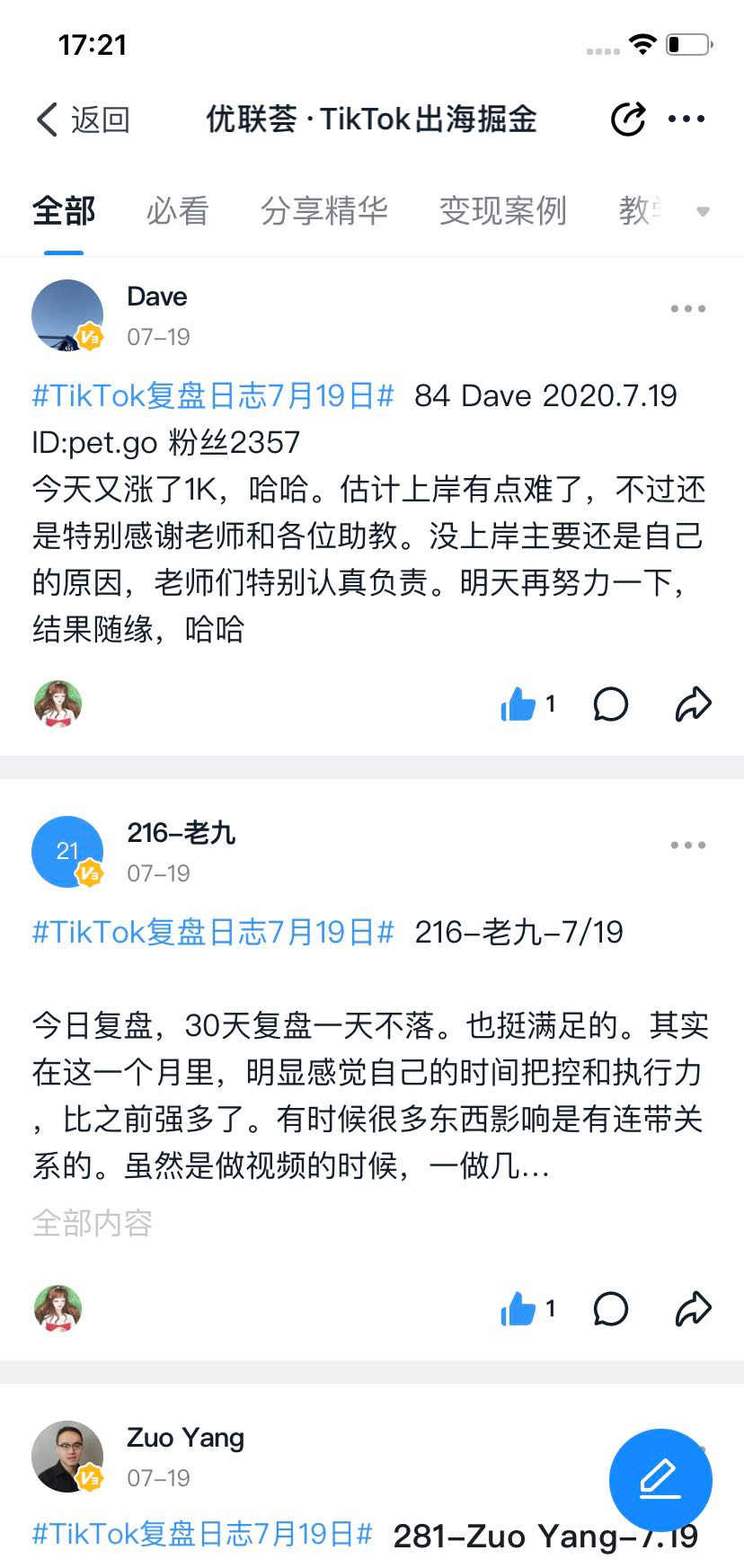
Task: Expand the tab list dropdown arrow
Action: tap(704, 212)
